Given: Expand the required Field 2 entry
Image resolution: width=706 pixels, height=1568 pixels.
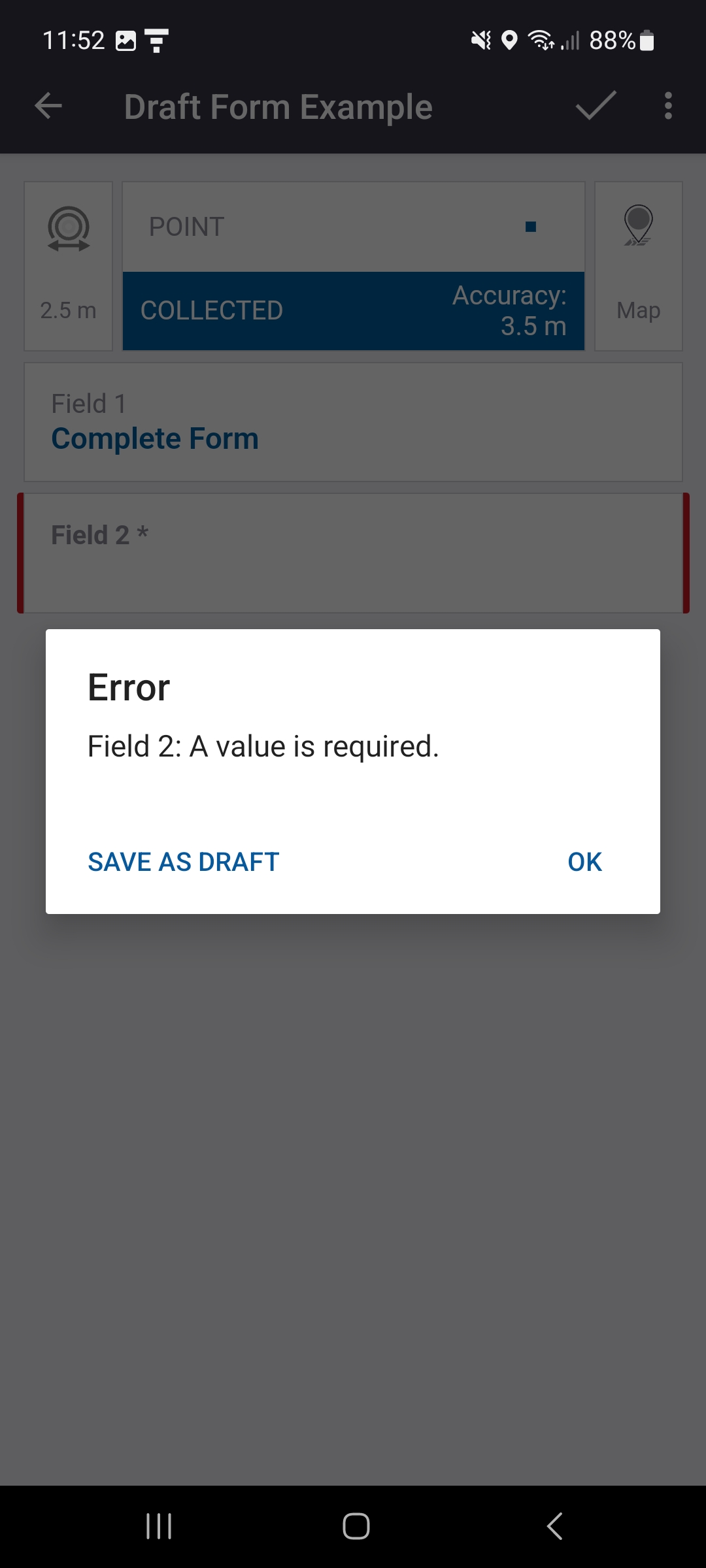Looking at the screenshot, I should 353,553.
